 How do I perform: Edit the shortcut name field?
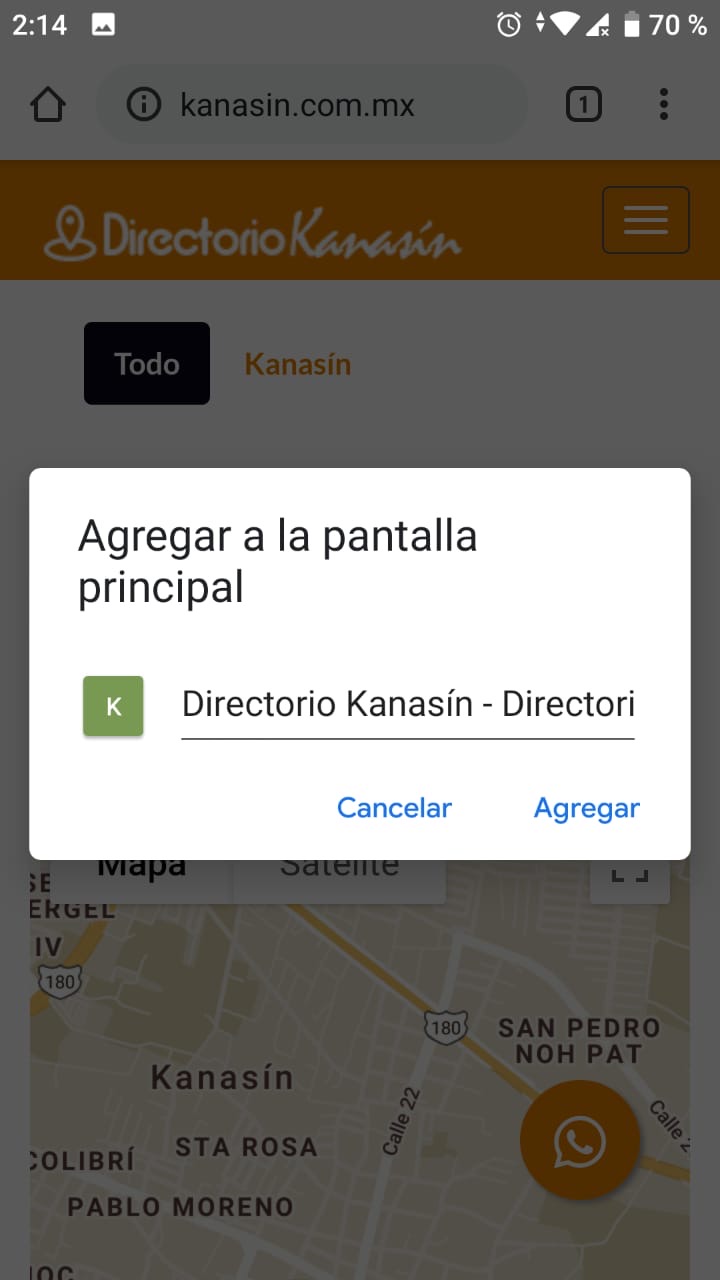click(x=408, y=704)
